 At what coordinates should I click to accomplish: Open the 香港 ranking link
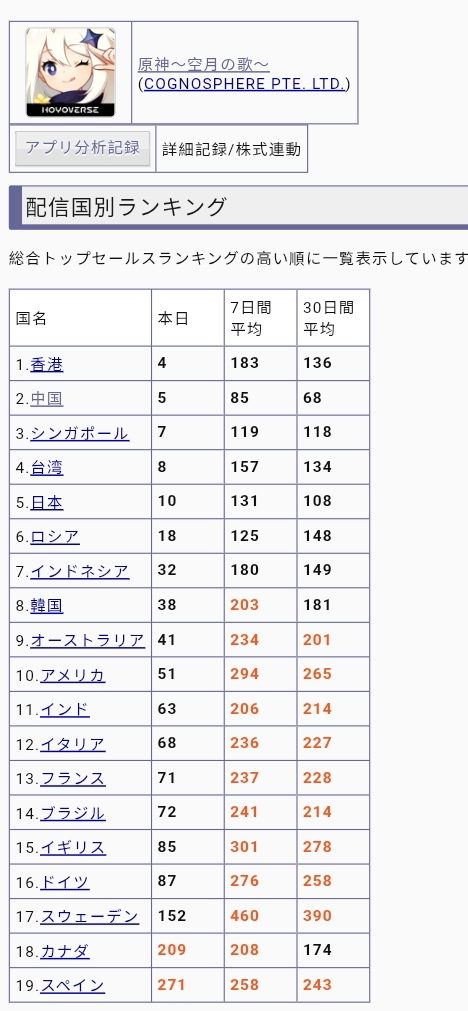pyautogui.click(x=47, y=365)
